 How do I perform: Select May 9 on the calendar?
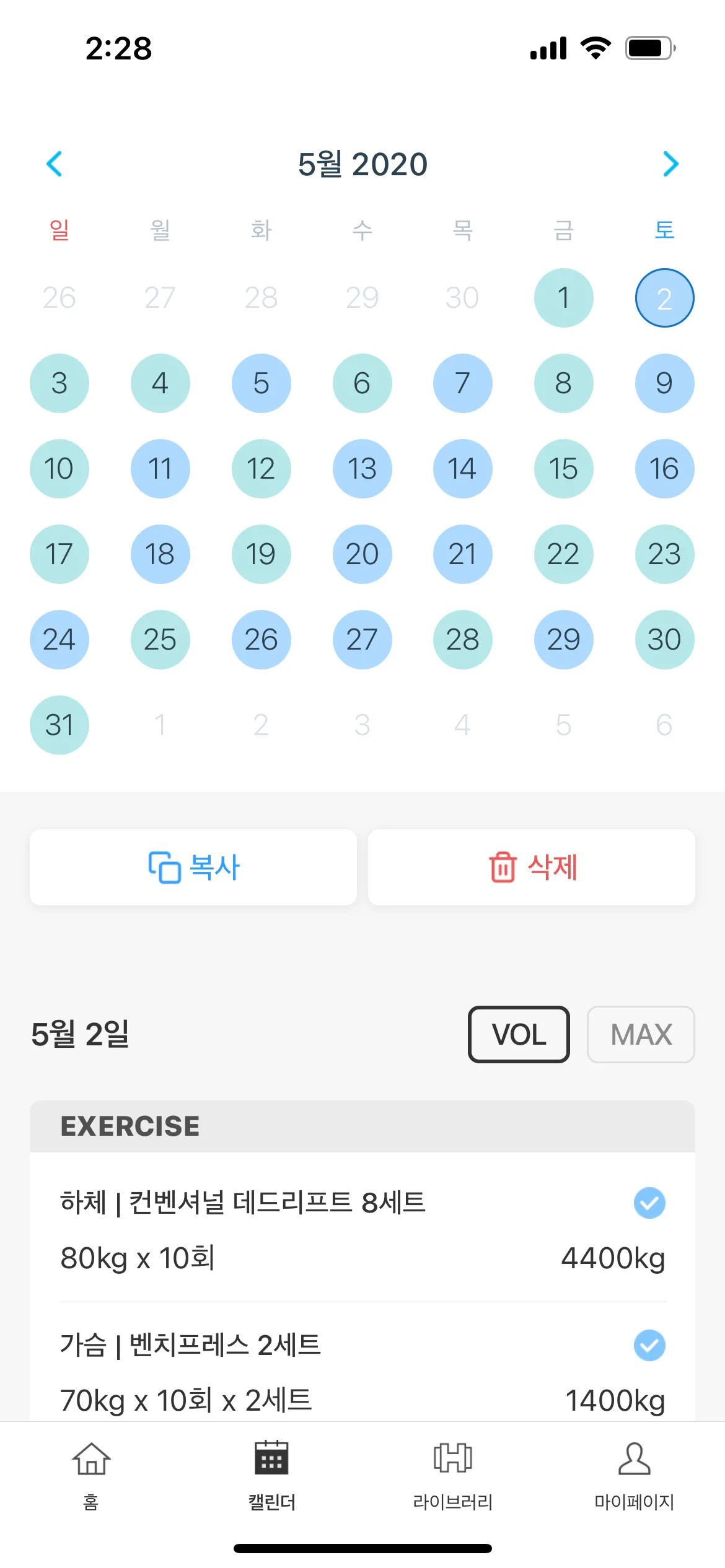(x=664, y=383)
